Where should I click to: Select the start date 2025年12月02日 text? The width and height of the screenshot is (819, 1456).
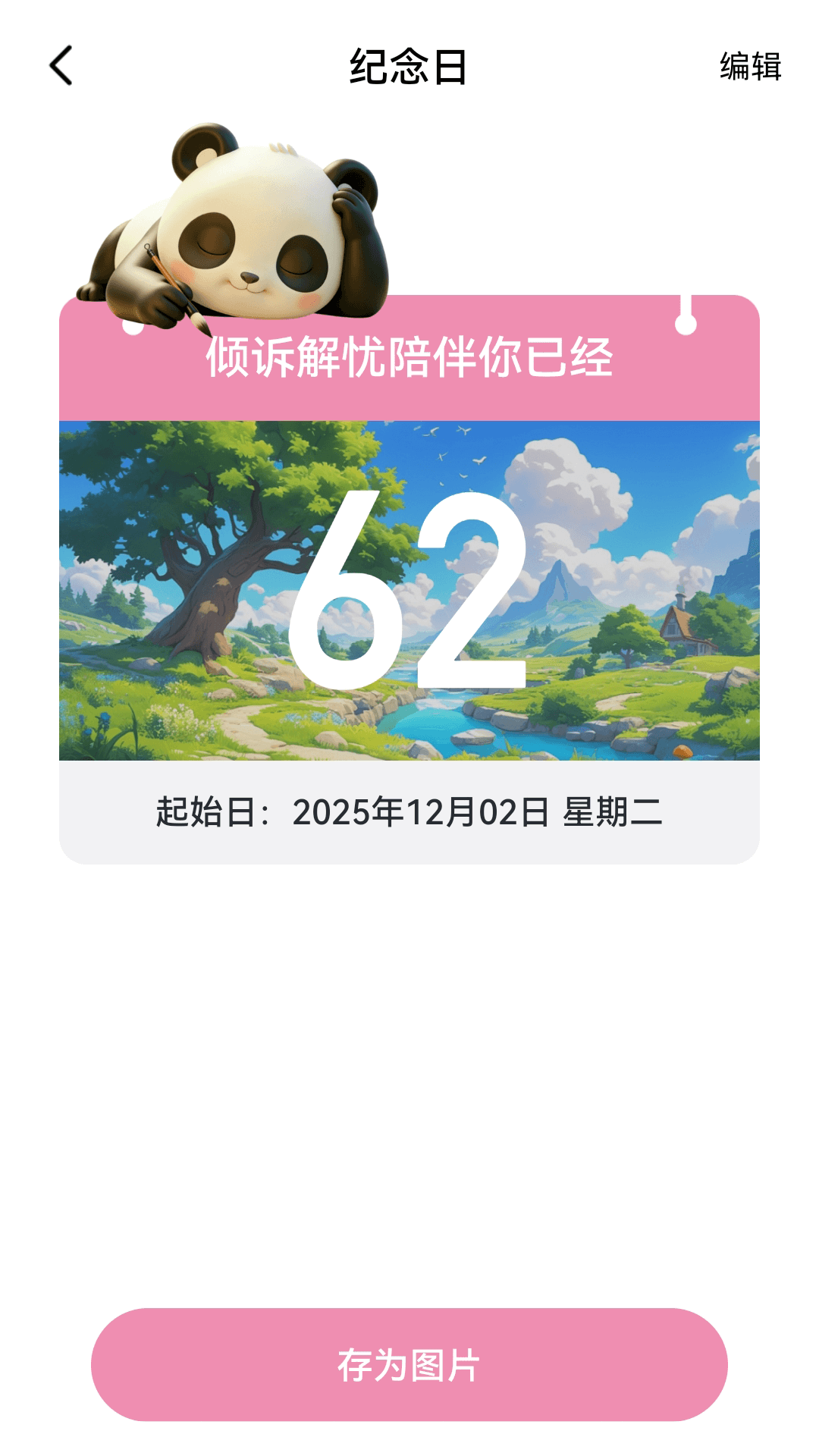(421, 811)
